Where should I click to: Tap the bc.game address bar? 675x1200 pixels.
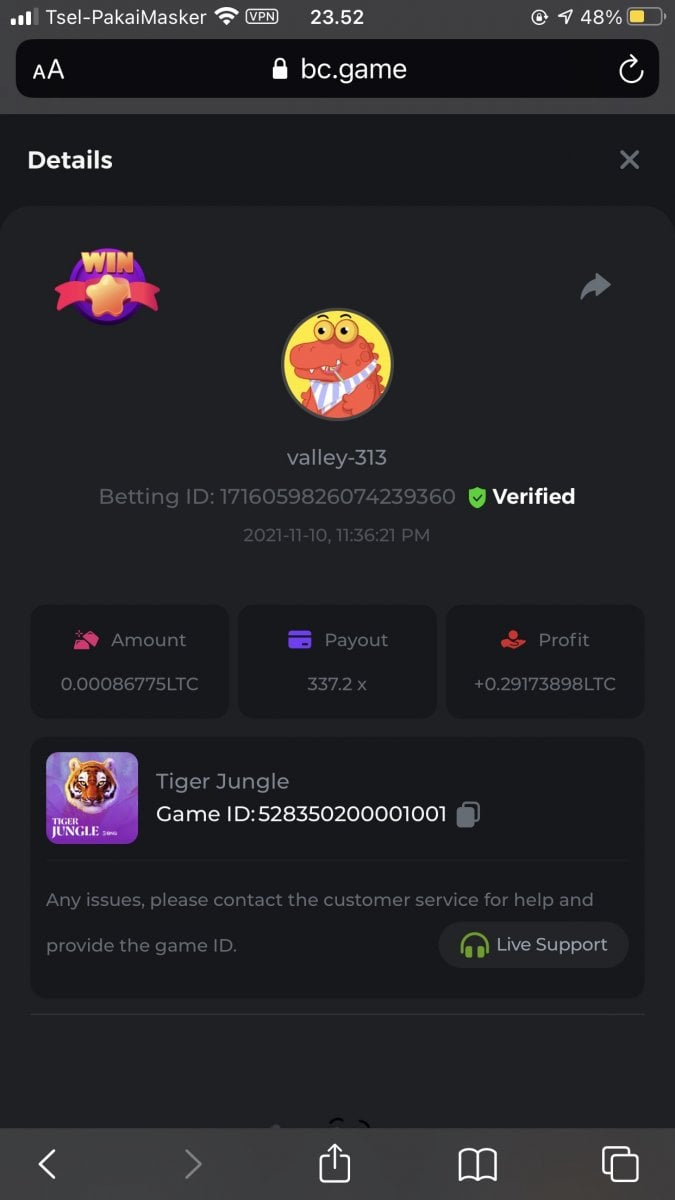[338, 69]
